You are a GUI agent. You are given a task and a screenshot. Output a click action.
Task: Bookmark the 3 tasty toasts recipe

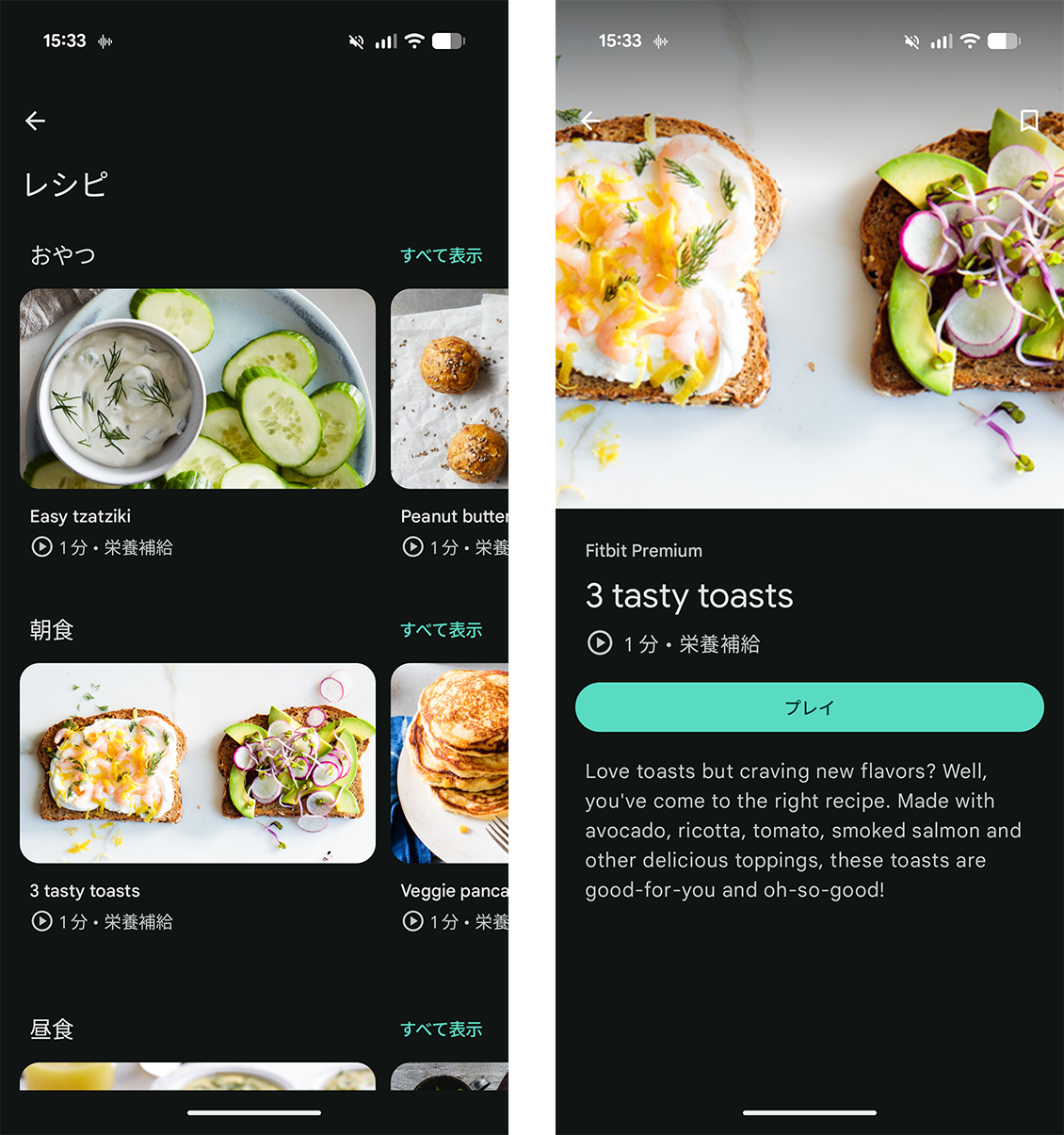[1029, 121]
